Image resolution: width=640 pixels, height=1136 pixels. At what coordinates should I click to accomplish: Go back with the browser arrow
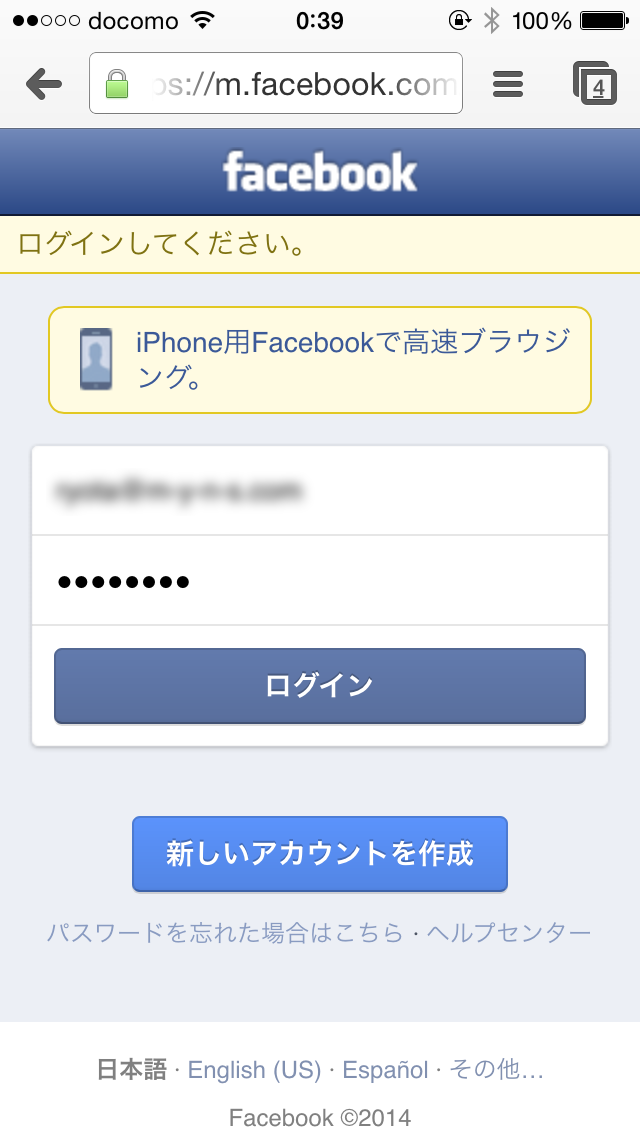[x=44, y=85]
